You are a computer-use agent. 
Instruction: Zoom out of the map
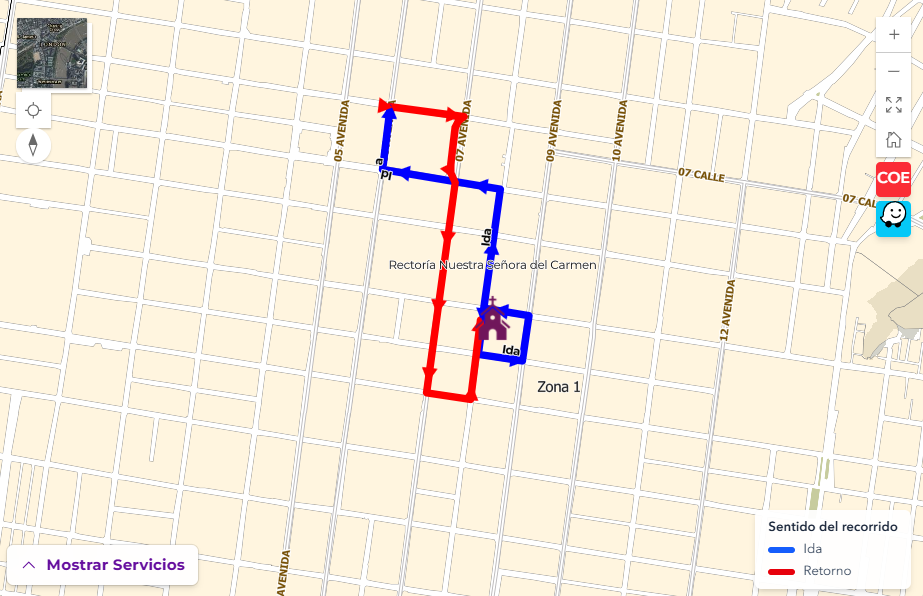893,71
